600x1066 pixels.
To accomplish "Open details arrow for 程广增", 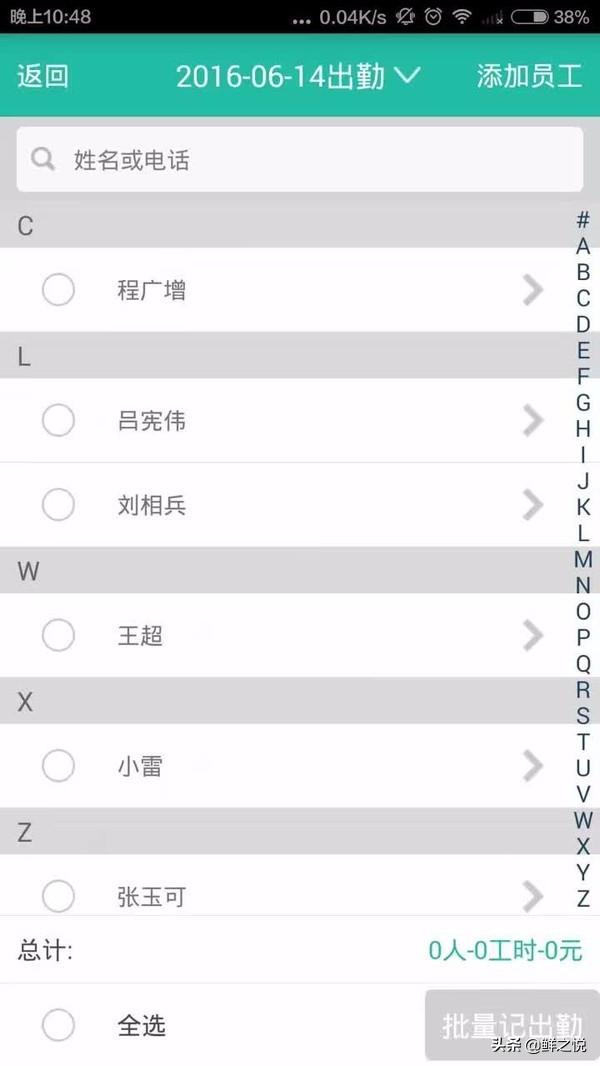I will tap(533, 290).
